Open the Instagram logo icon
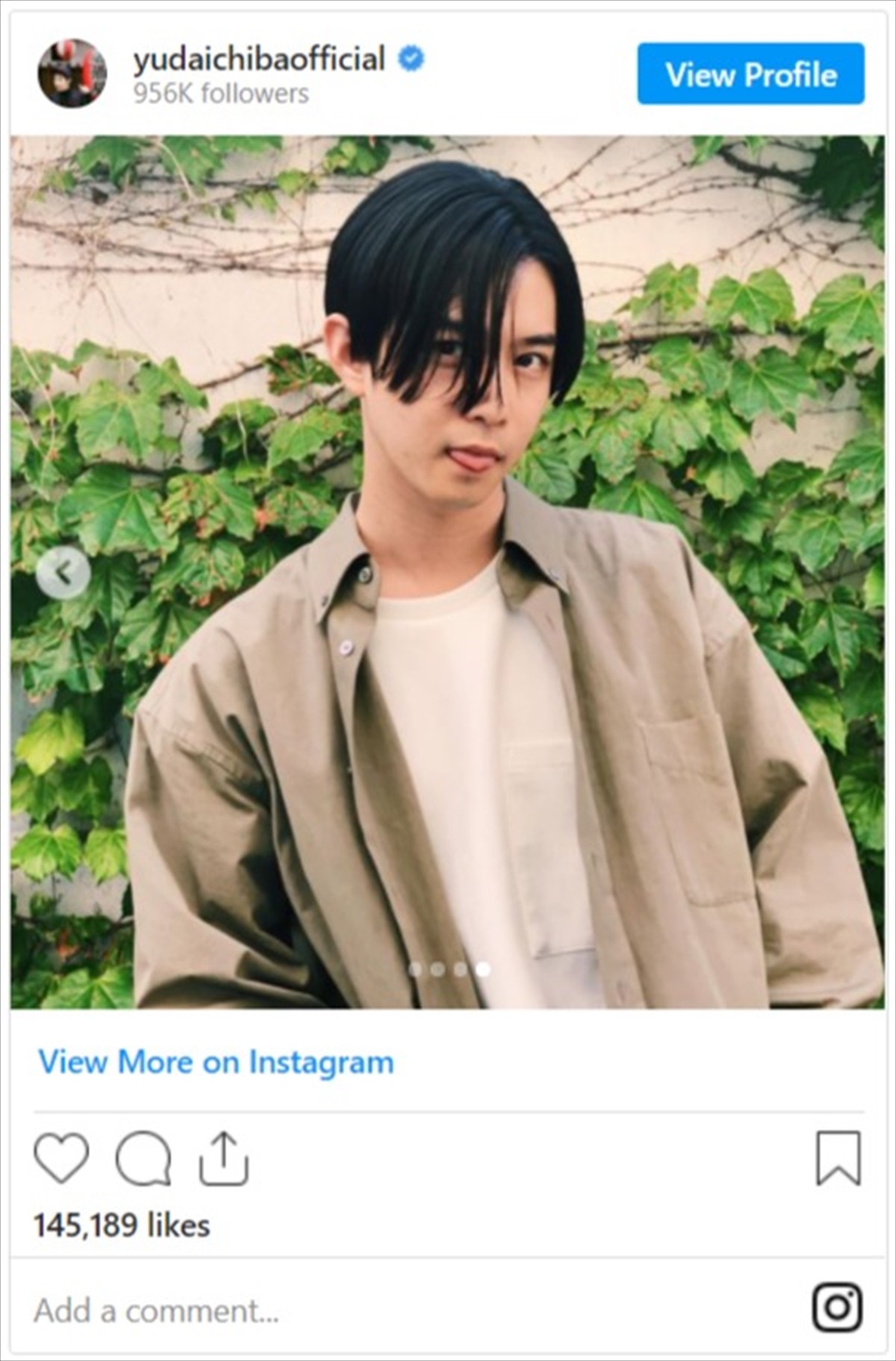Screen dimensions: 896x1361 click(x=837, y=1308)
